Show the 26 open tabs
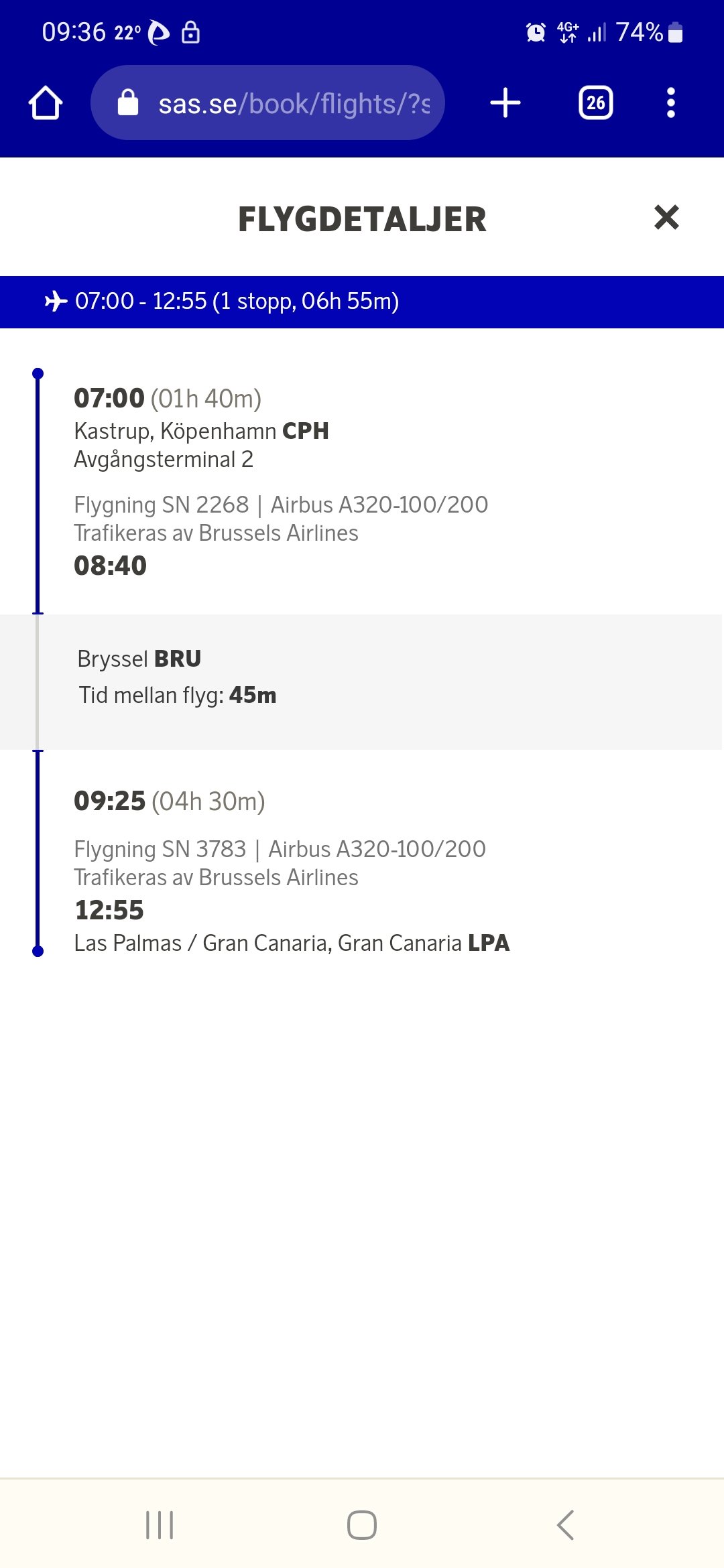The width and height of the screenshot is (724, 1568). click(595, 103)
